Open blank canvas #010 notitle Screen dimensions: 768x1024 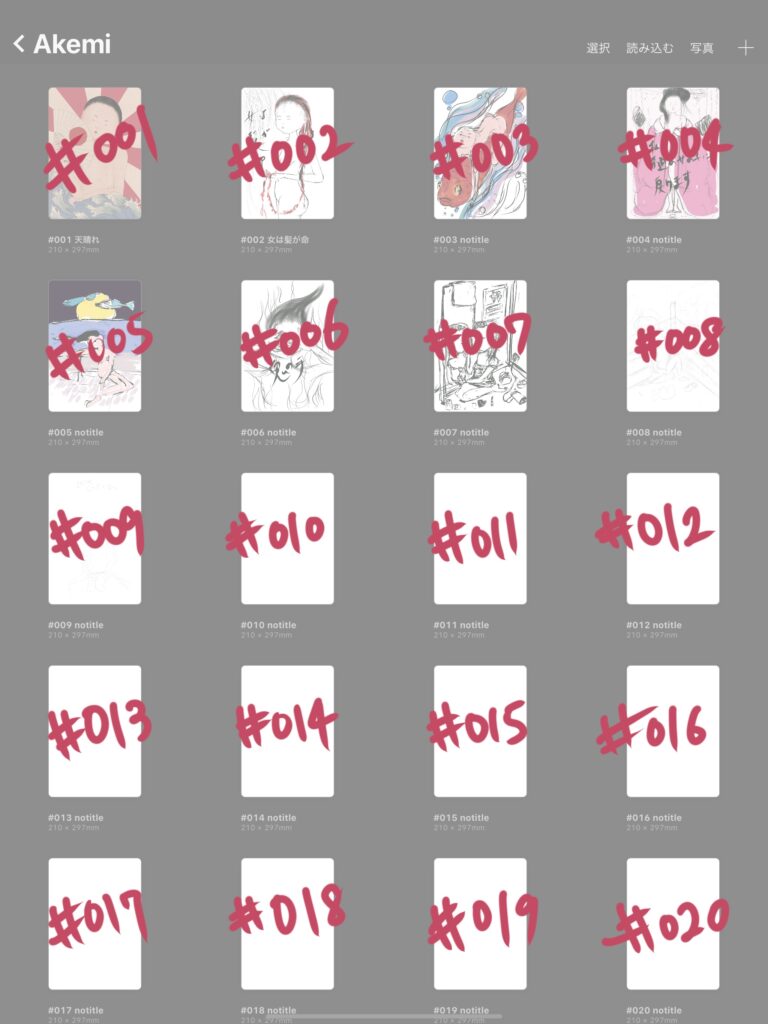coord(287,538)
